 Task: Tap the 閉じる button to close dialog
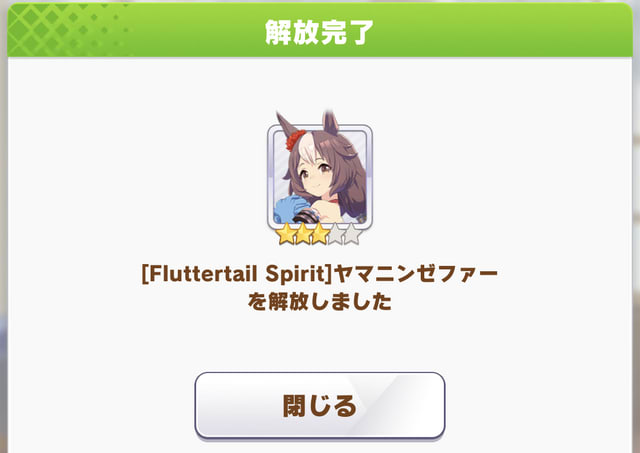319,405
